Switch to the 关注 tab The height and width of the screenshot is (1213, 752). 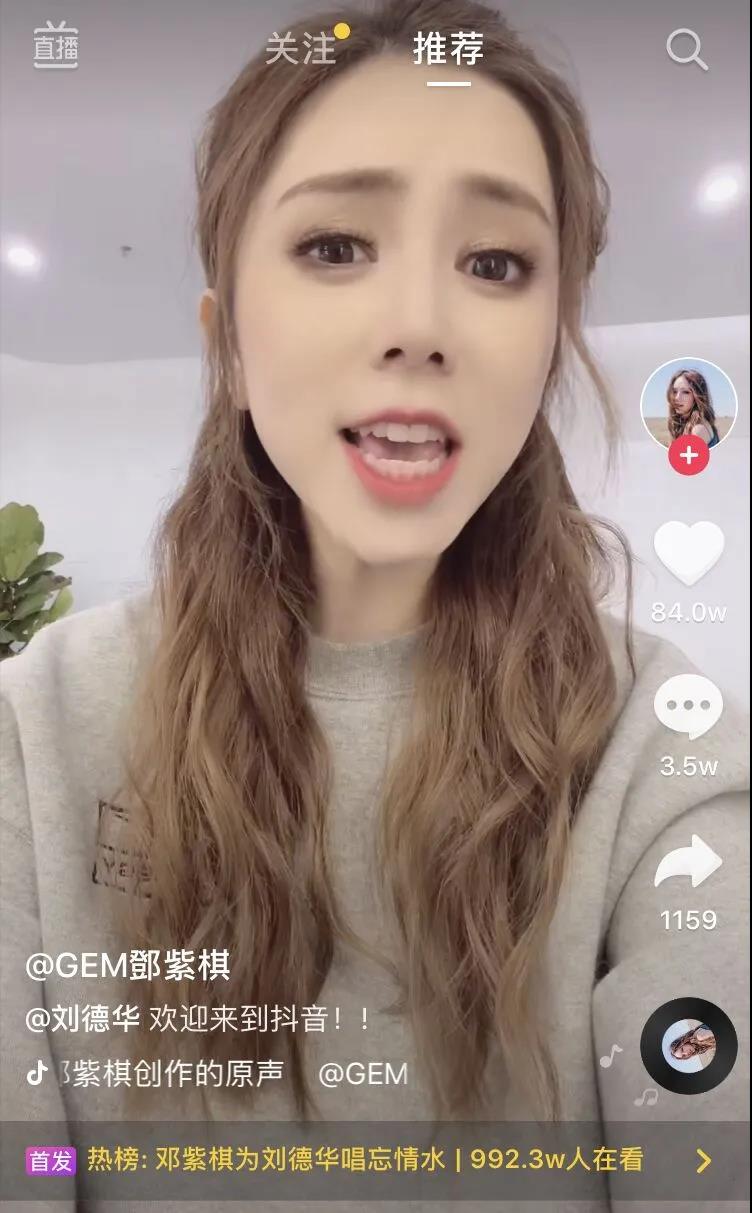click(x=300, y=48)
